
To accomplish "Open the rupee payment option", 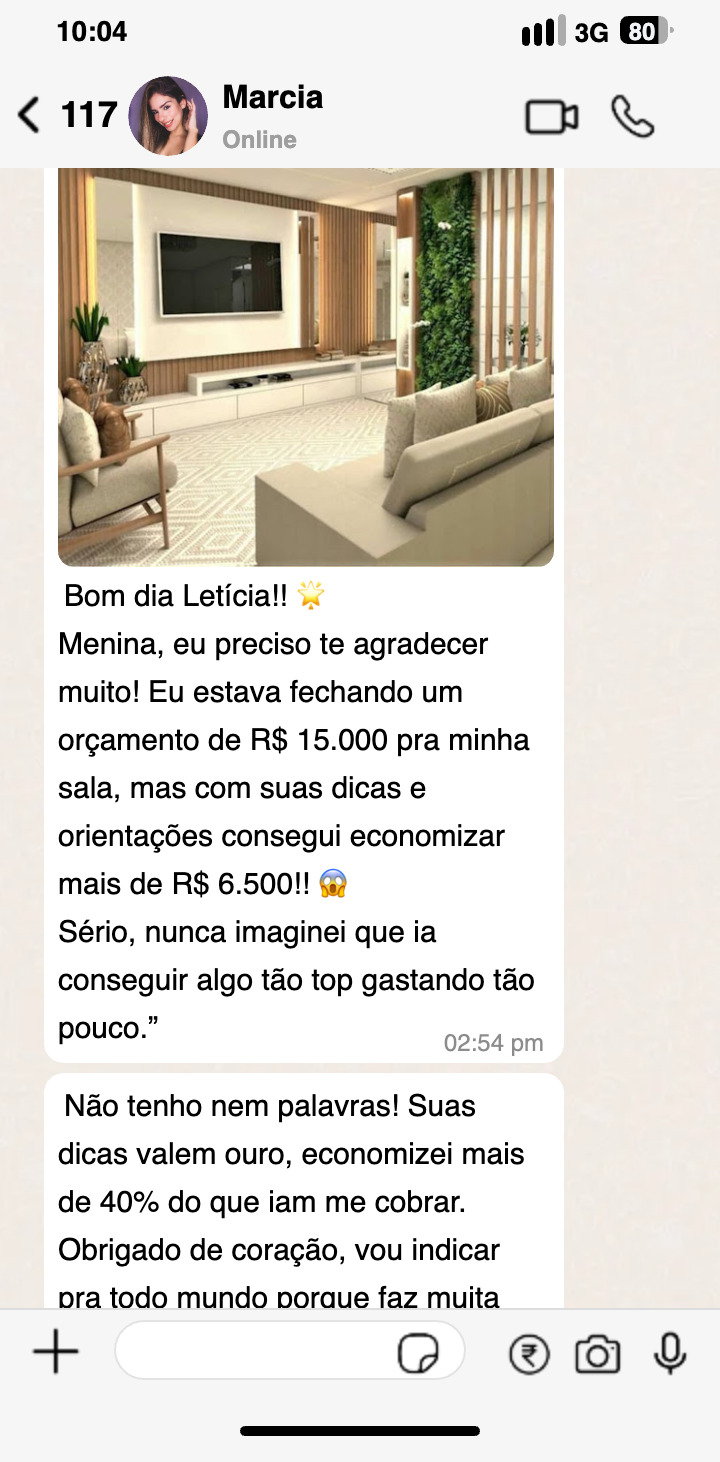I will [529, 1355].
